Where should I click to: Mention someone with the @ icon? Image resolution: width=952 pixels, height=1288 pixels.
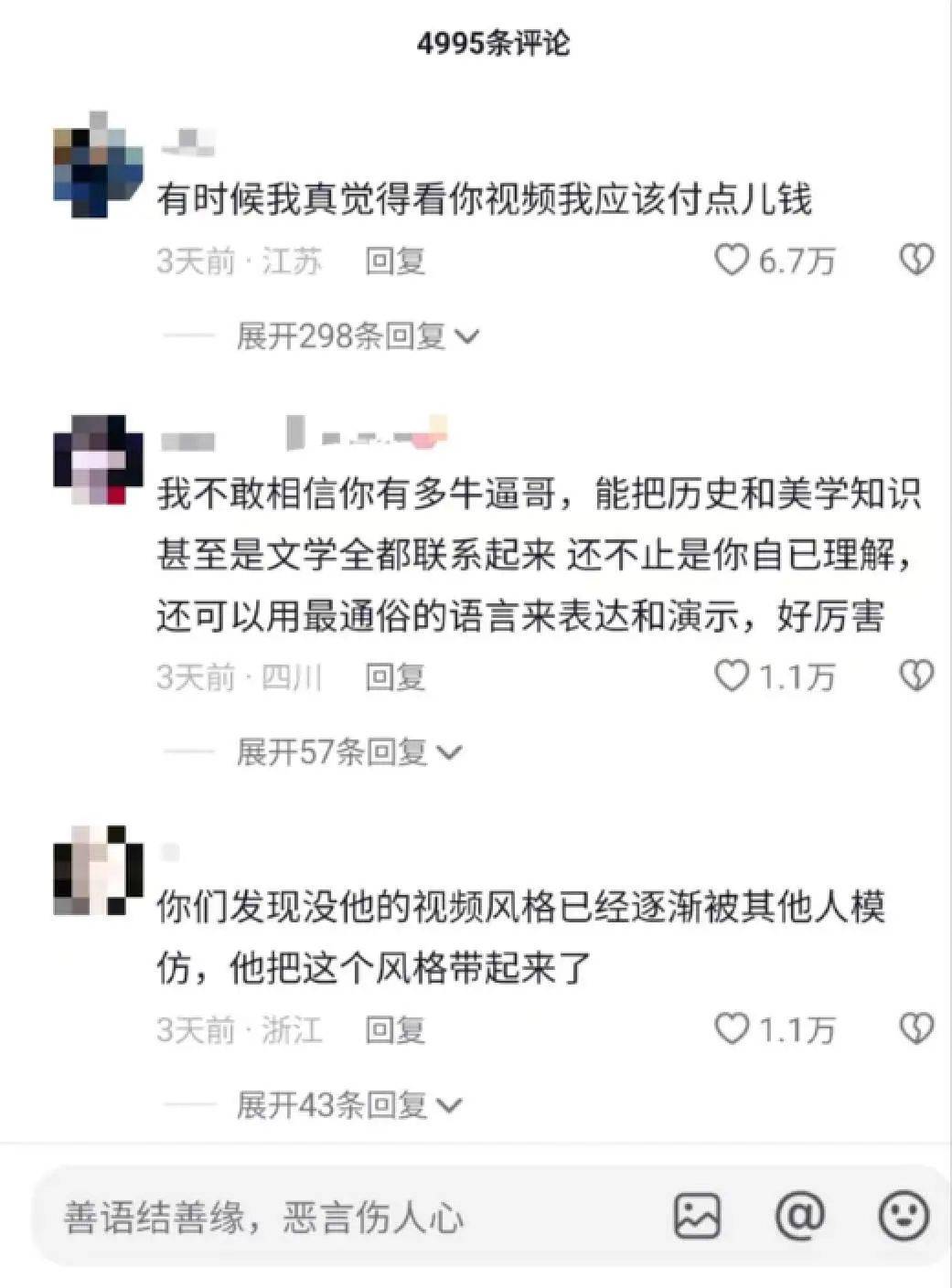tap(800, 1217)
